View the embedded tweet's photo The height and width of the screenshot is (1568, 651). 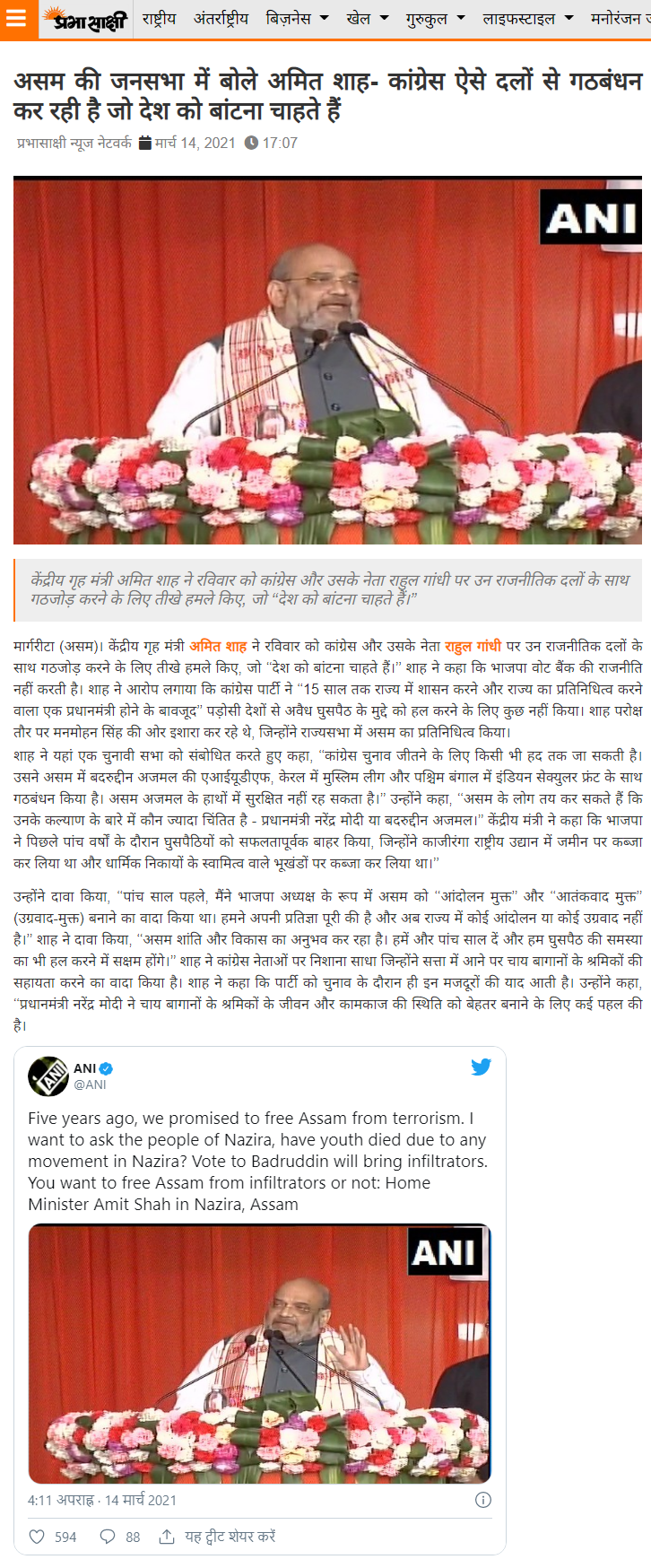tap(259, 1353)
